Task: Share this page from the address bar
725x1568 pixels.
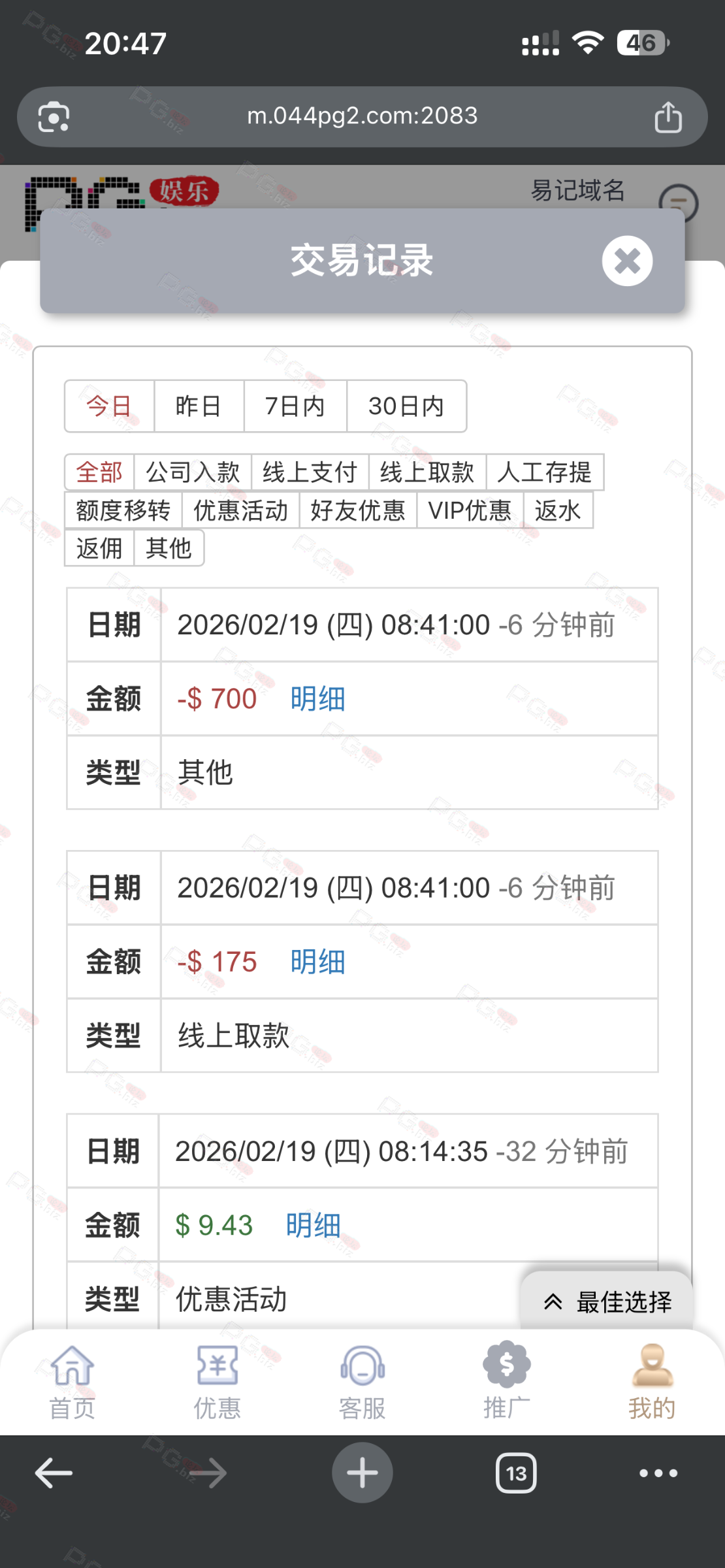Action: click(668, 117)
